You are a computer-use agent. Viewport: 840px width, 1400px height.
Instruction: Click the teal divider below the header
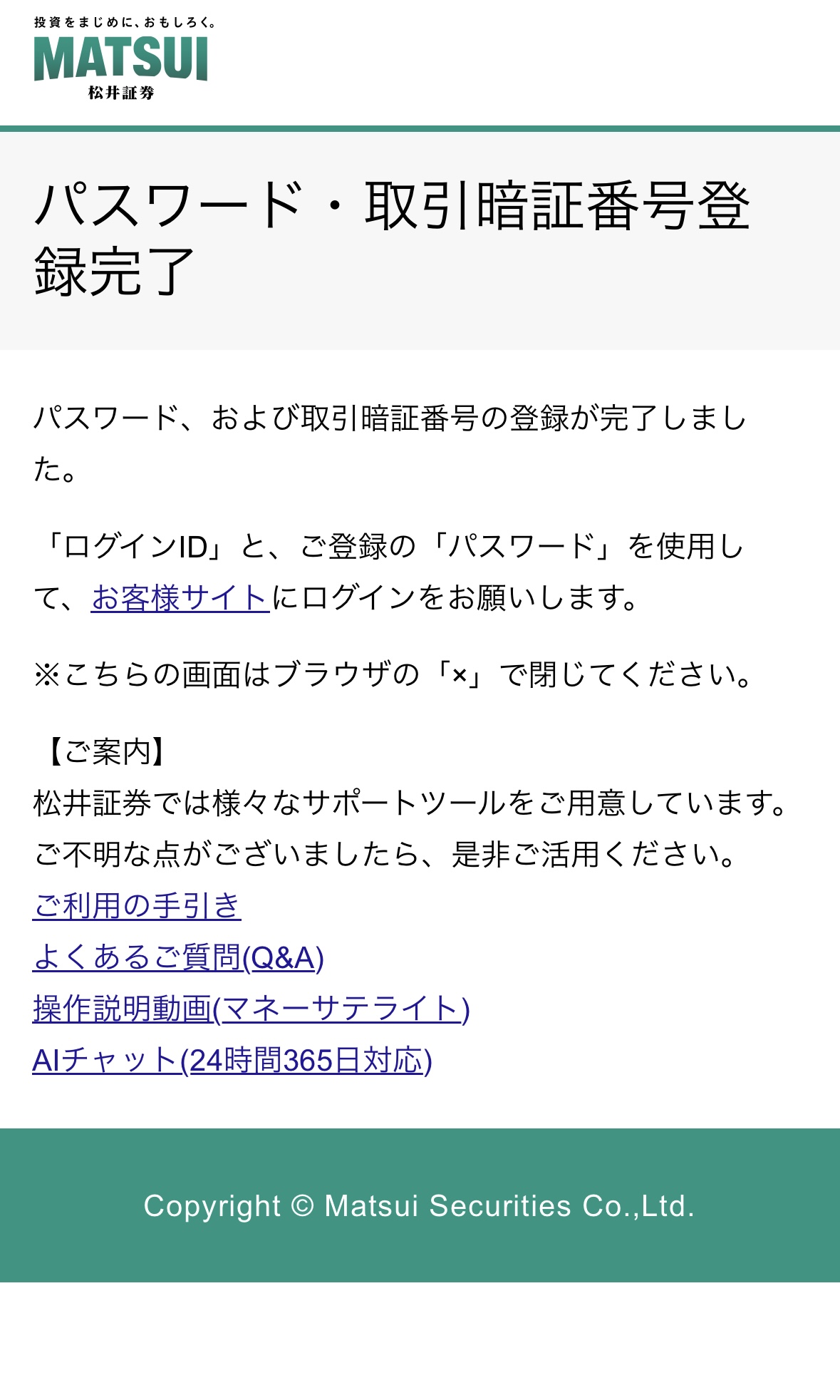click(420, 126)
